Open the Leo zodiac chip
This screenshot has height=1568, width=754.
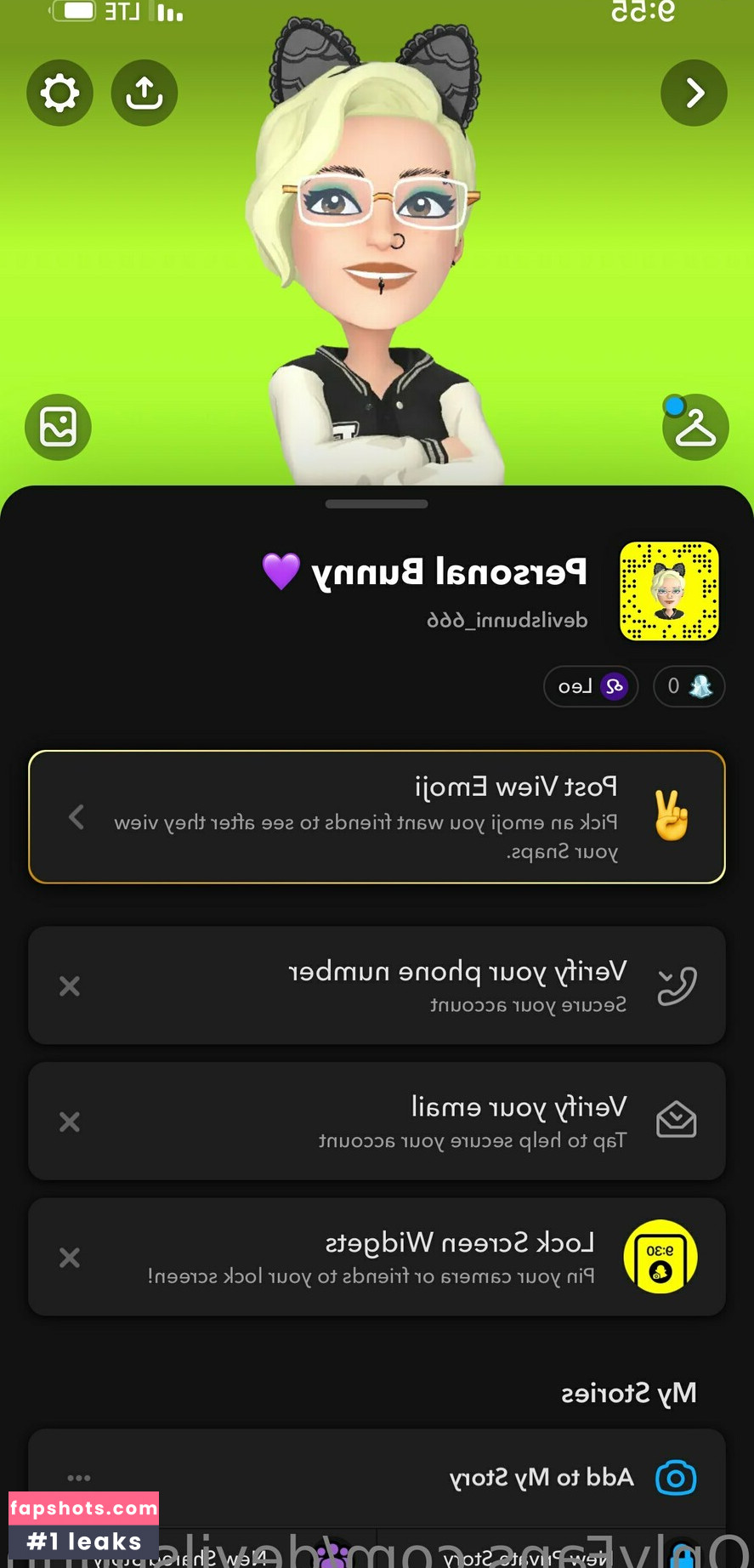point(591,686)
